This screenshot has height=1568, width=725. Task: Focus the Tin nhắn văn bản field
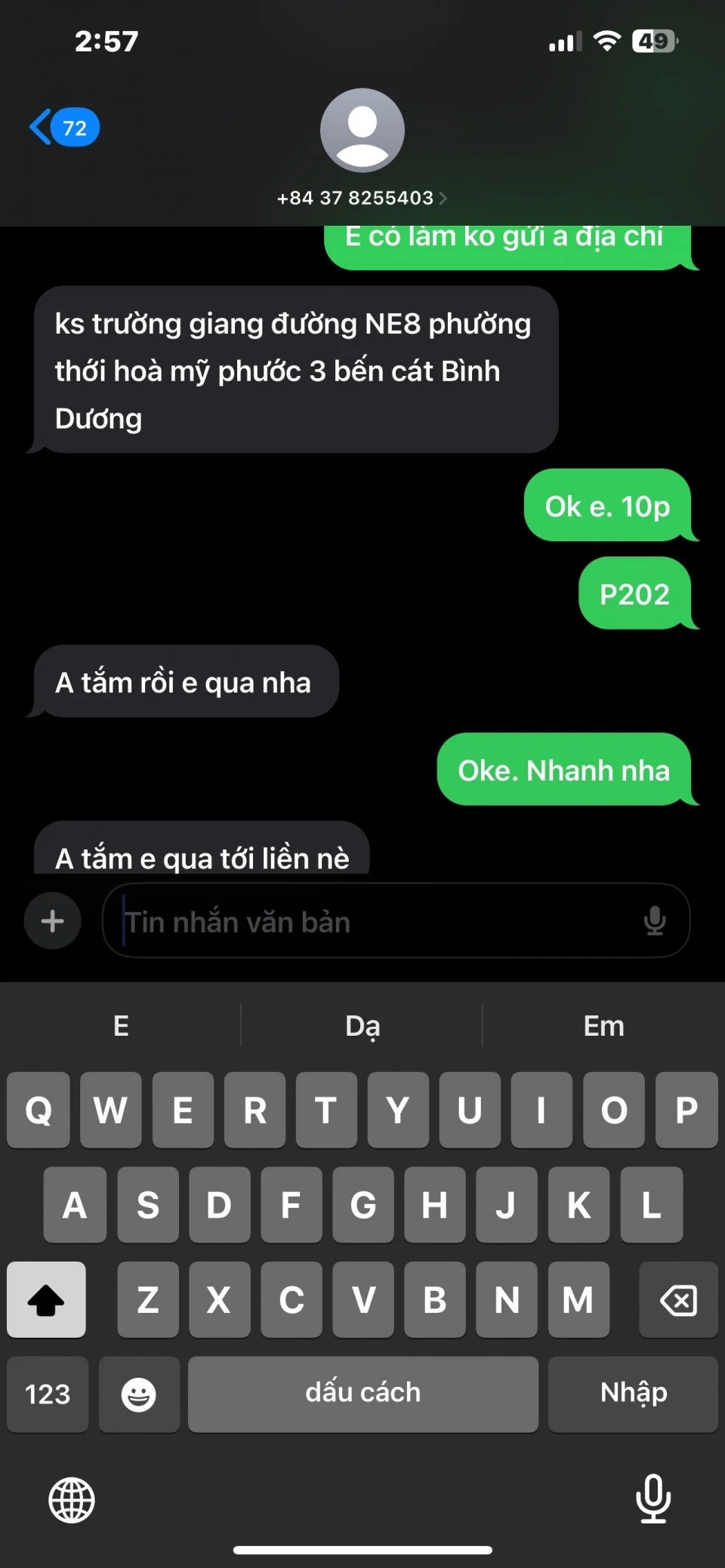pos(378,922)
